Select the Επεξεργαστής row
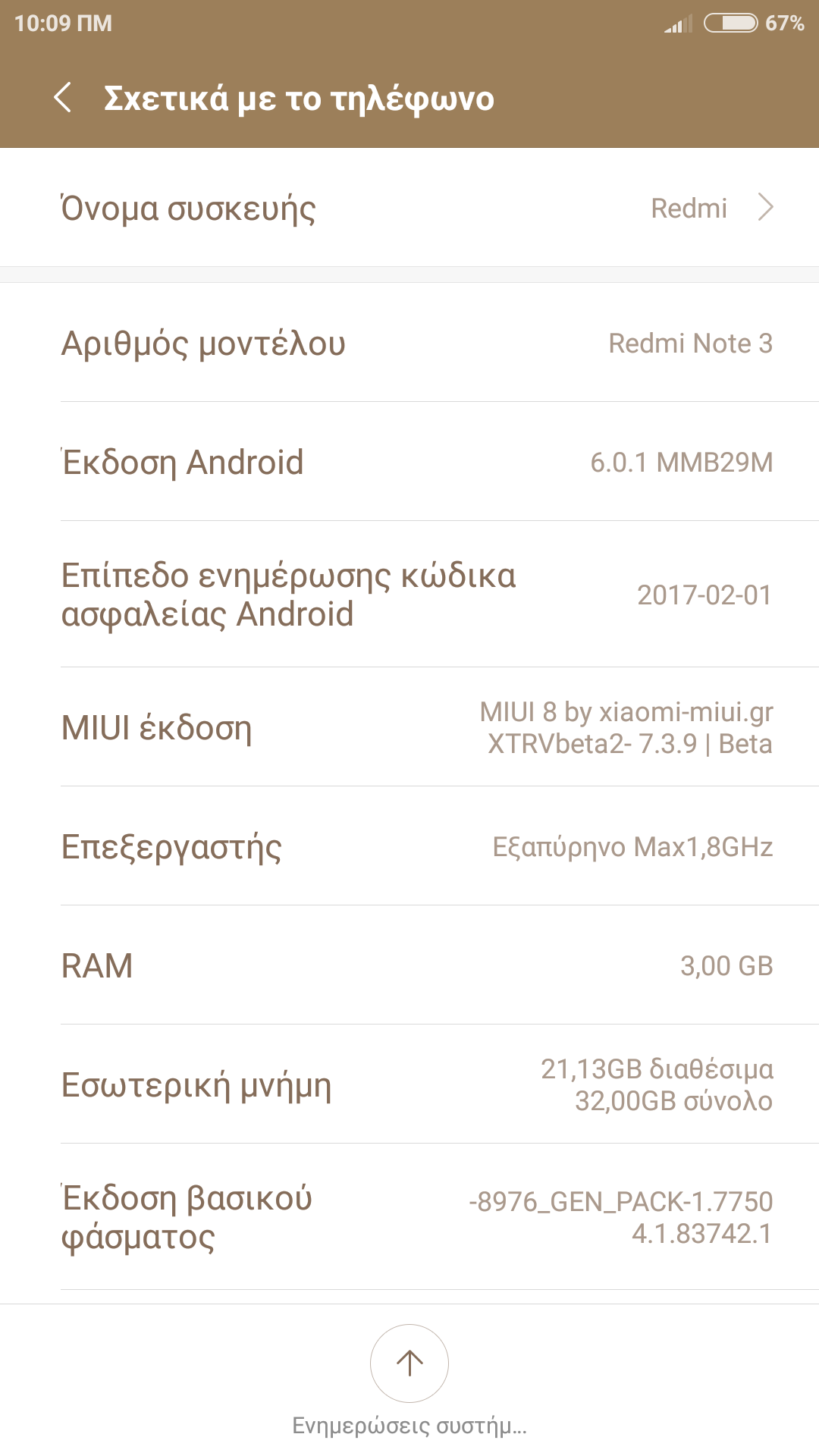 (x=409, y=846)
